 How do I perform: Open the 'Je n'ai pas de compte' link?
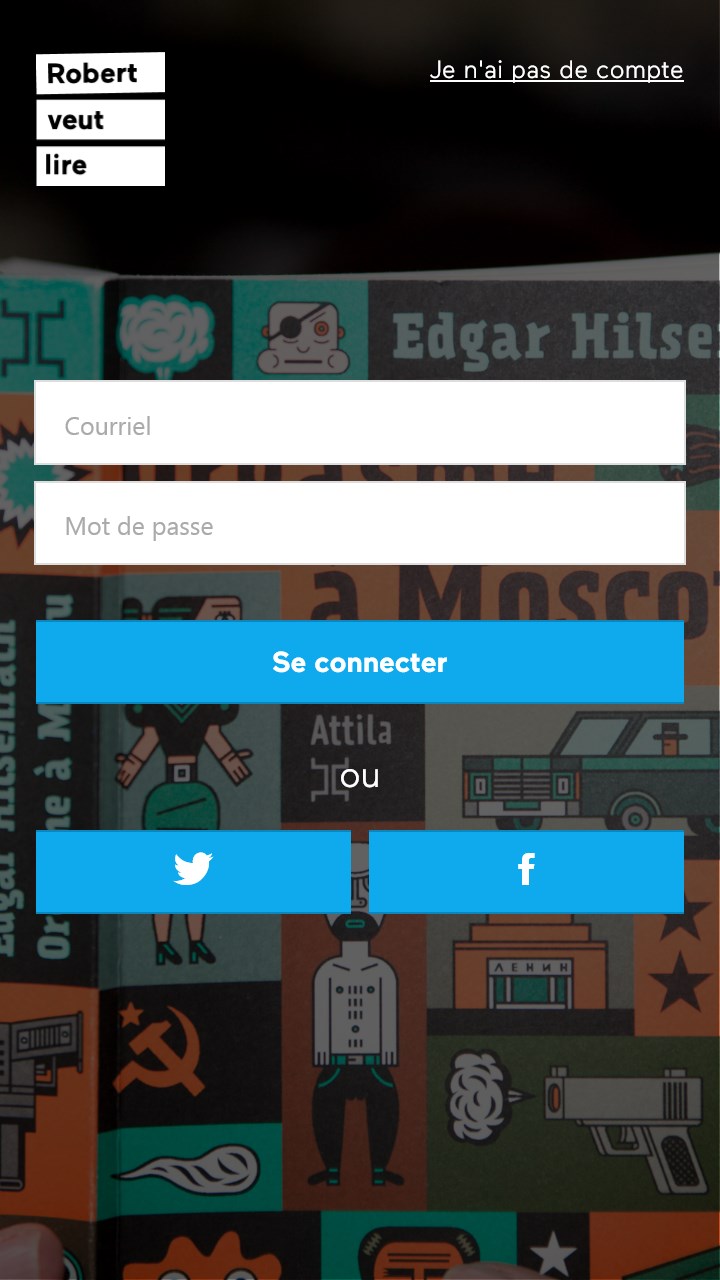click(x=556, y=71)
